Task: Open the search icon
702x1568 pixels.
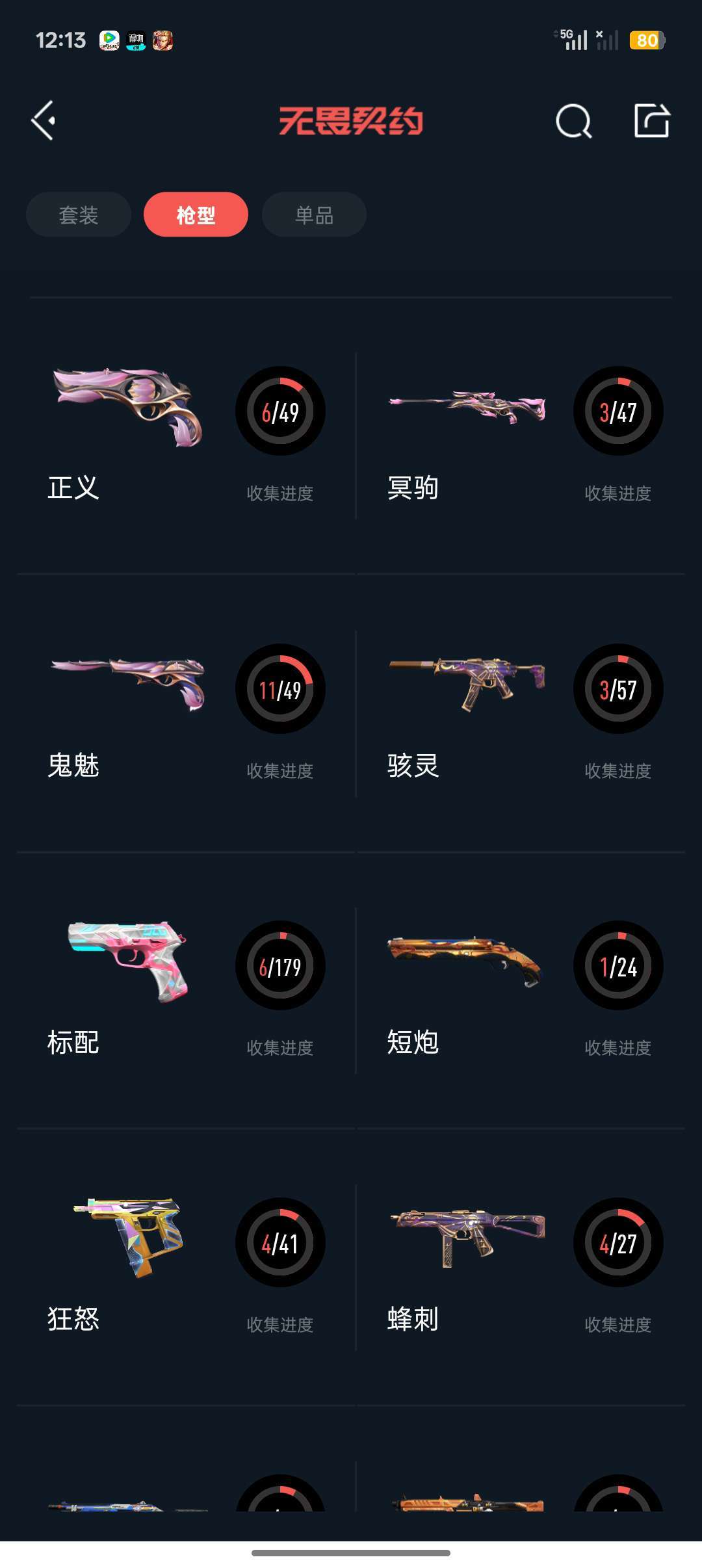Action: (574, 121)
